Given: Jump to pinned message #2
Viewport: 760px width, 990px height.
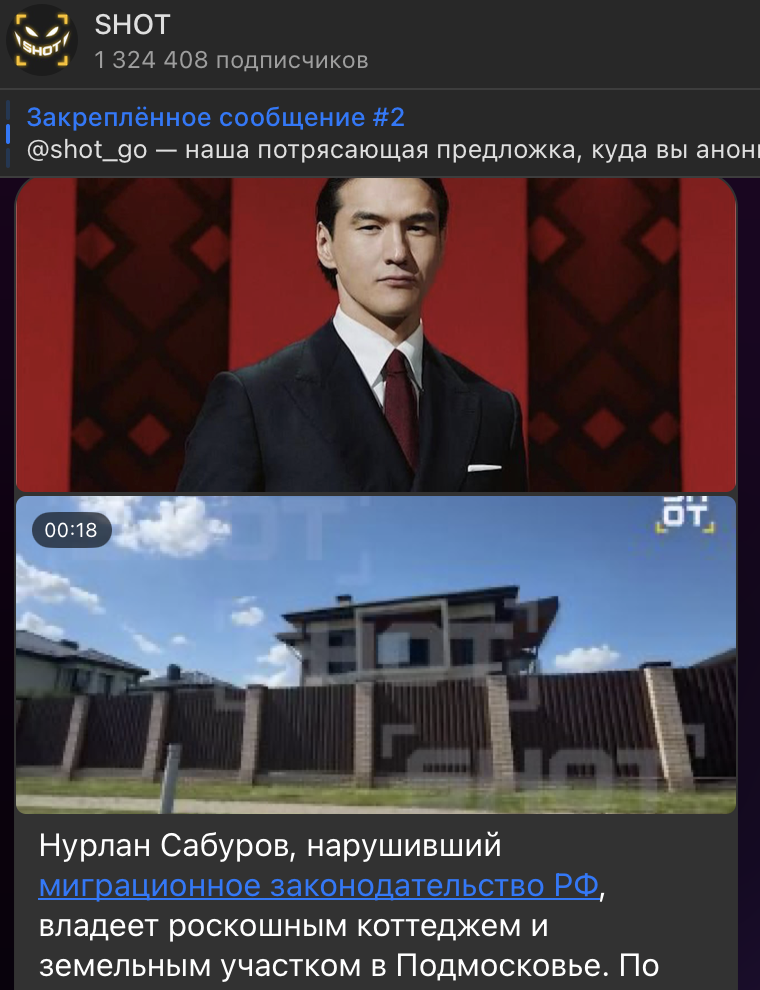Looking at the screenshot, I should pyautogui.click(x=380, y=134).
